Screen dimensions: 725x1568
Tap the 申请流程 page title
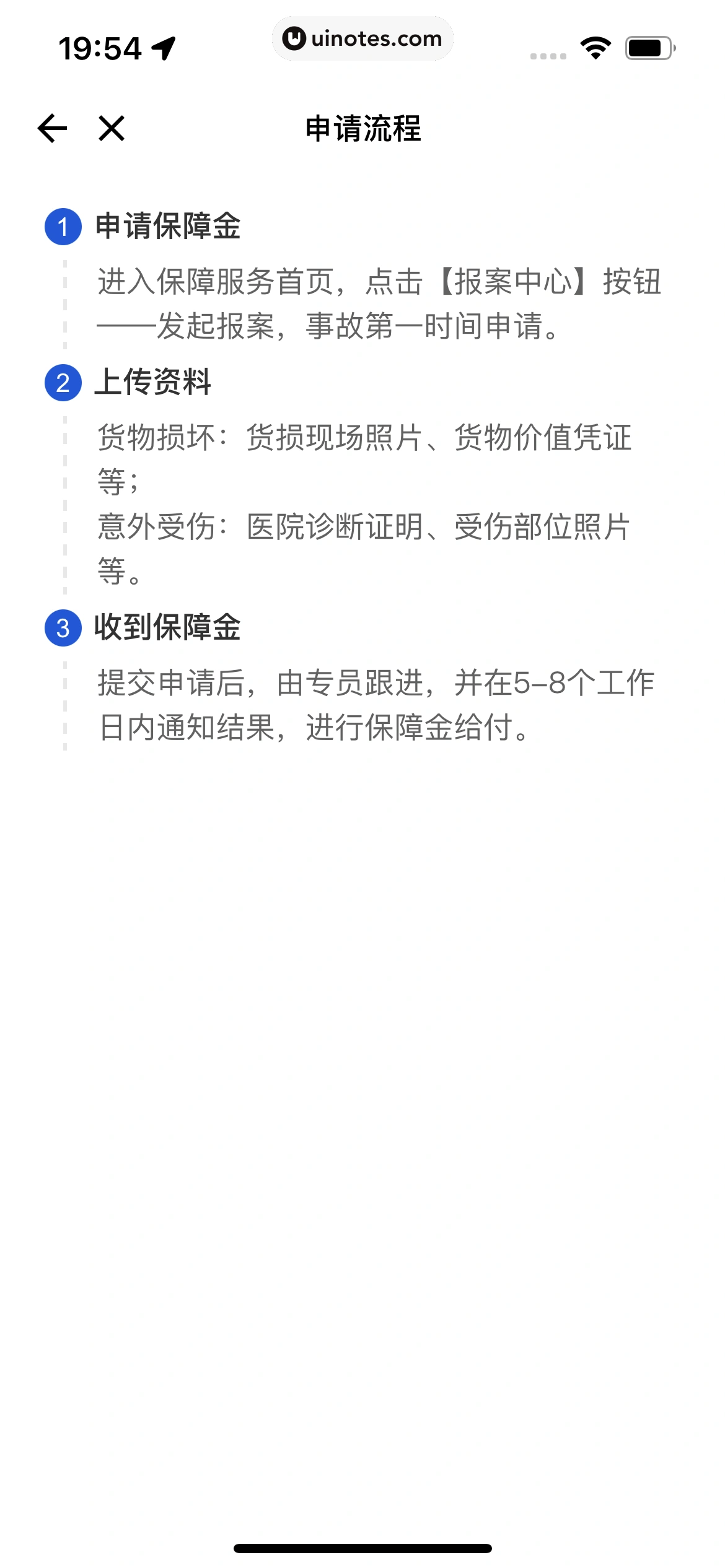click(x=362, y=129)
